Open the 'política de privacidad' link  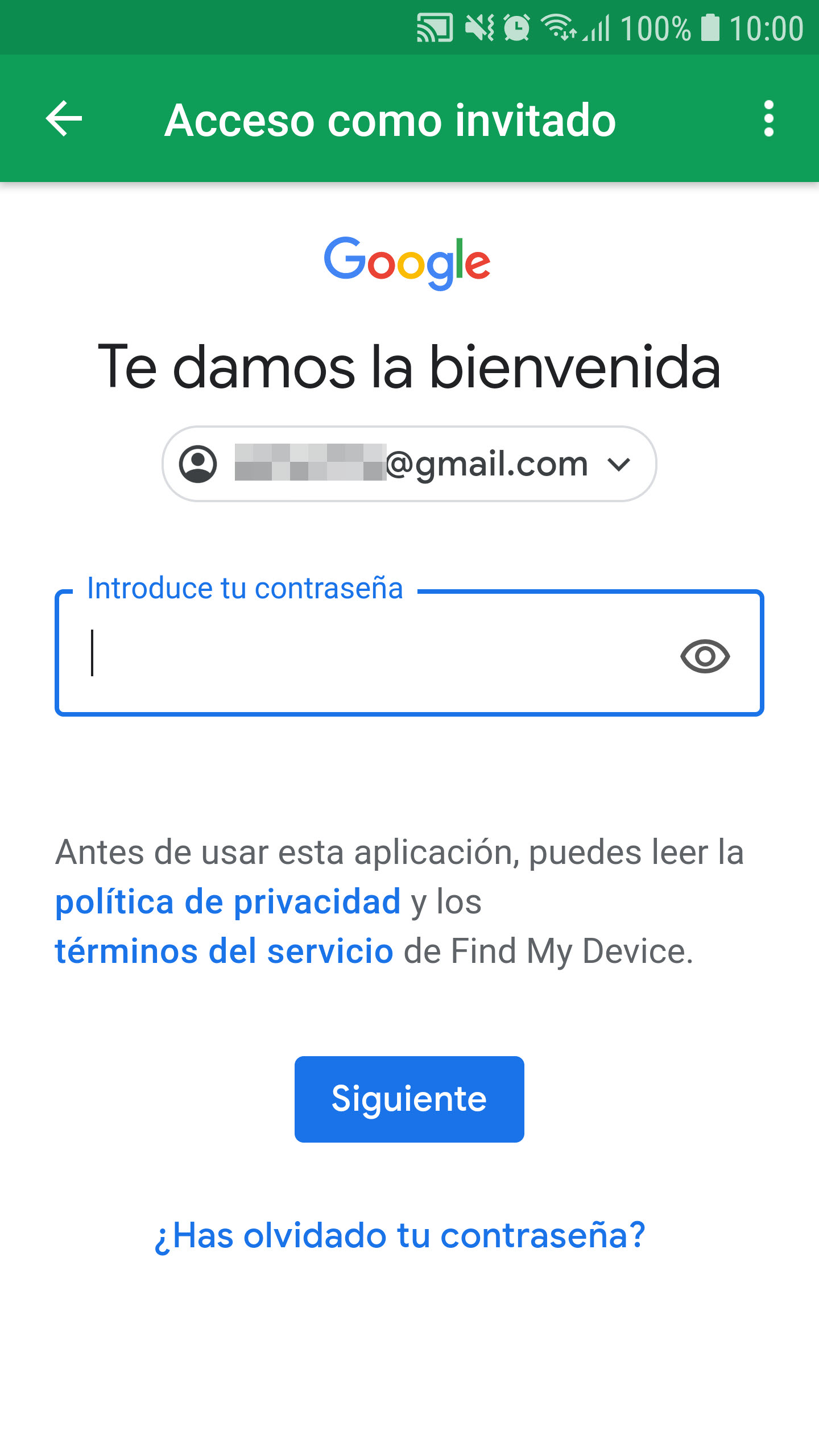pos(227,902)
